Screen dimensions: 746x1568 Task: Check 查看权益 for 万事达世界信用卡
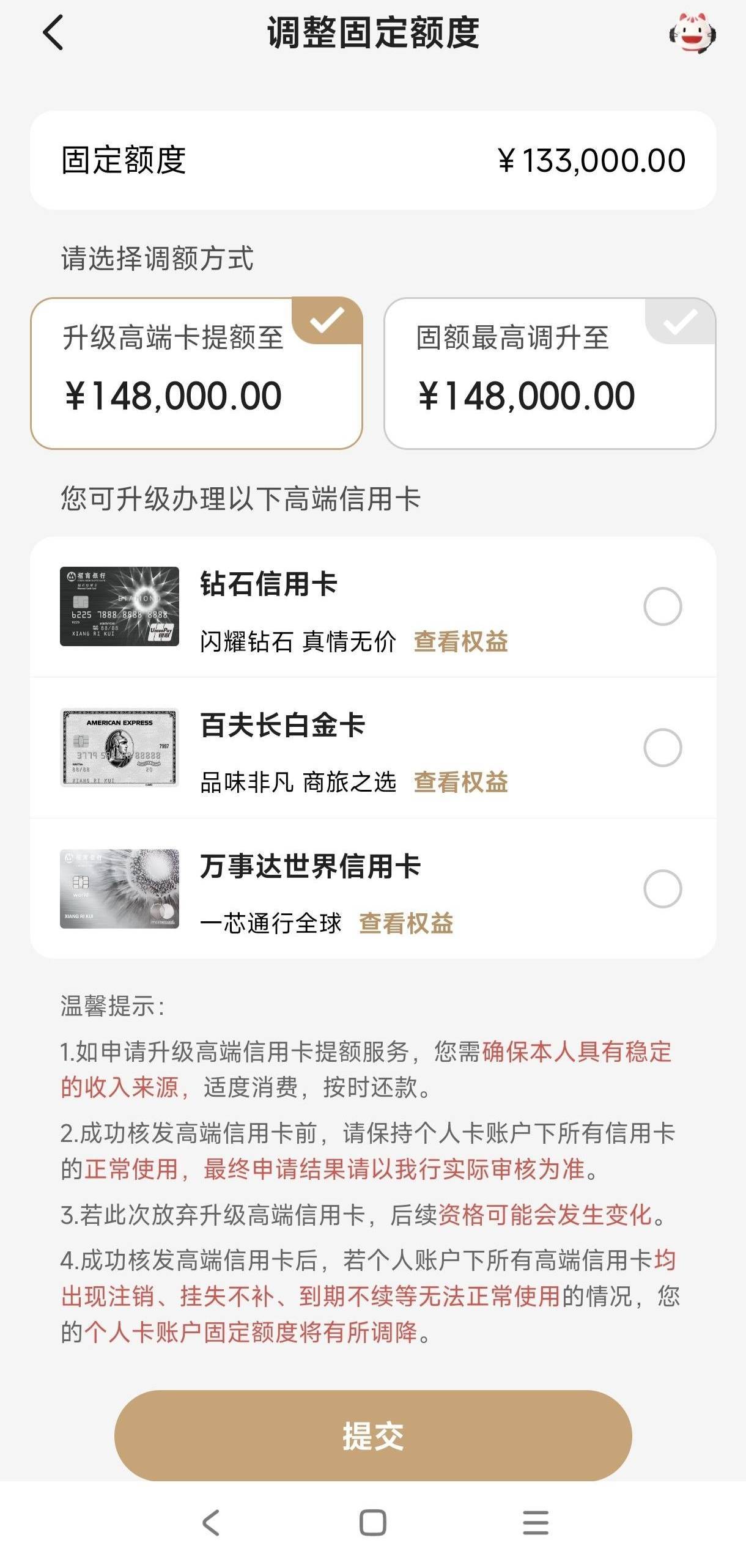(406, 923)
